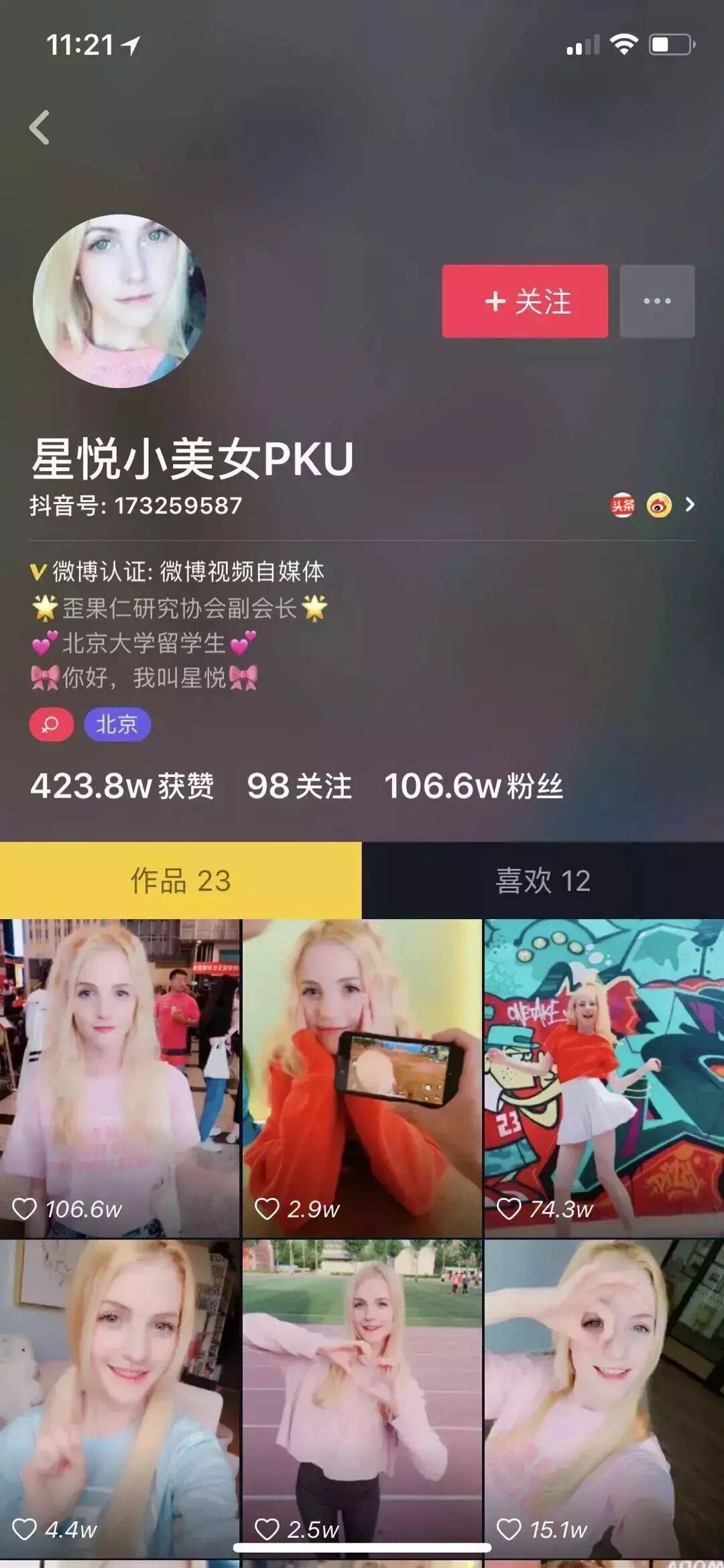Open the linked Weibo account icon

coord(659,505)
